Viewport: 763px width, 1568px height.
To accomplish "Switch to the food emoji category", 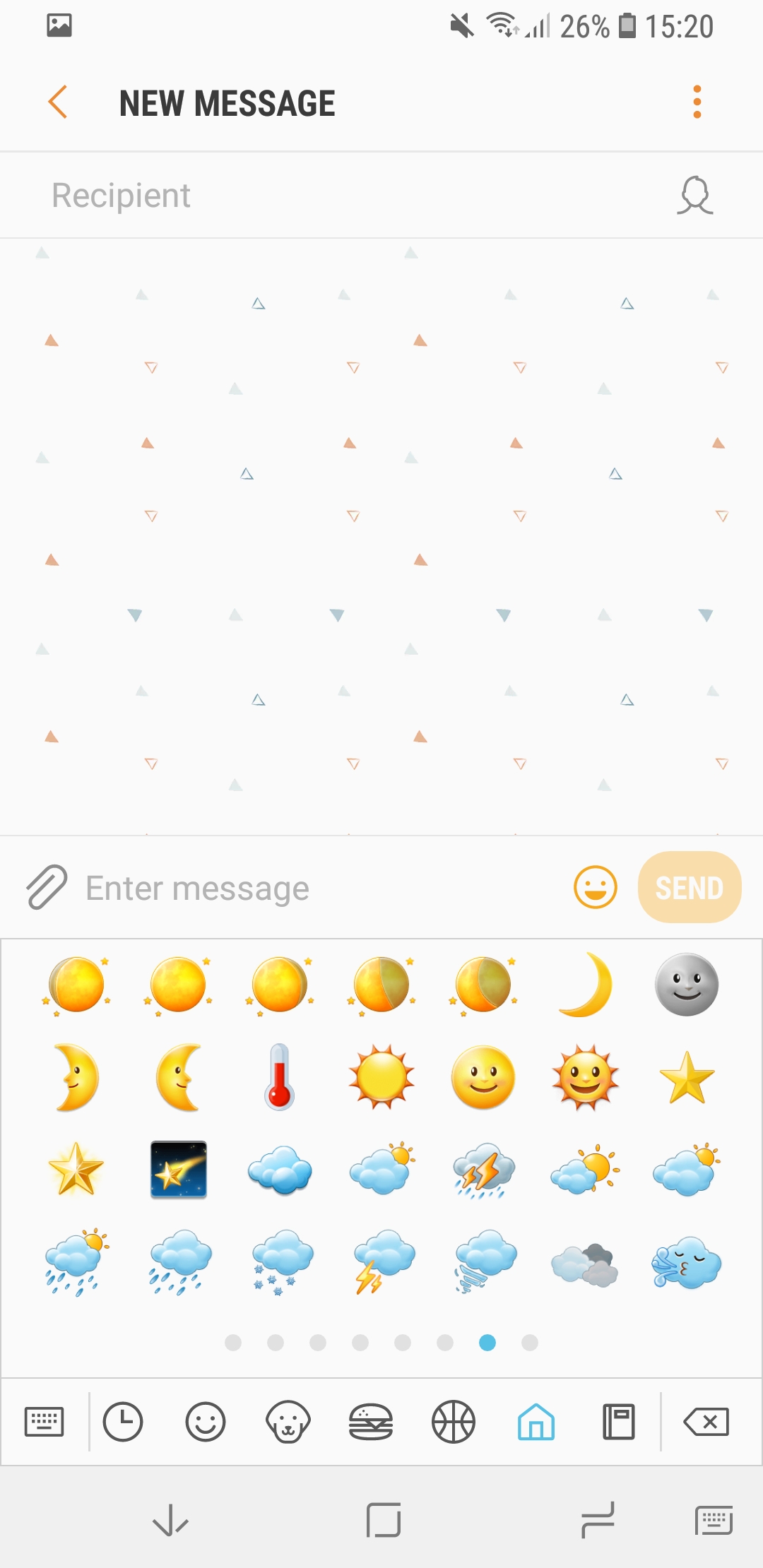I will pos(370,1422).
